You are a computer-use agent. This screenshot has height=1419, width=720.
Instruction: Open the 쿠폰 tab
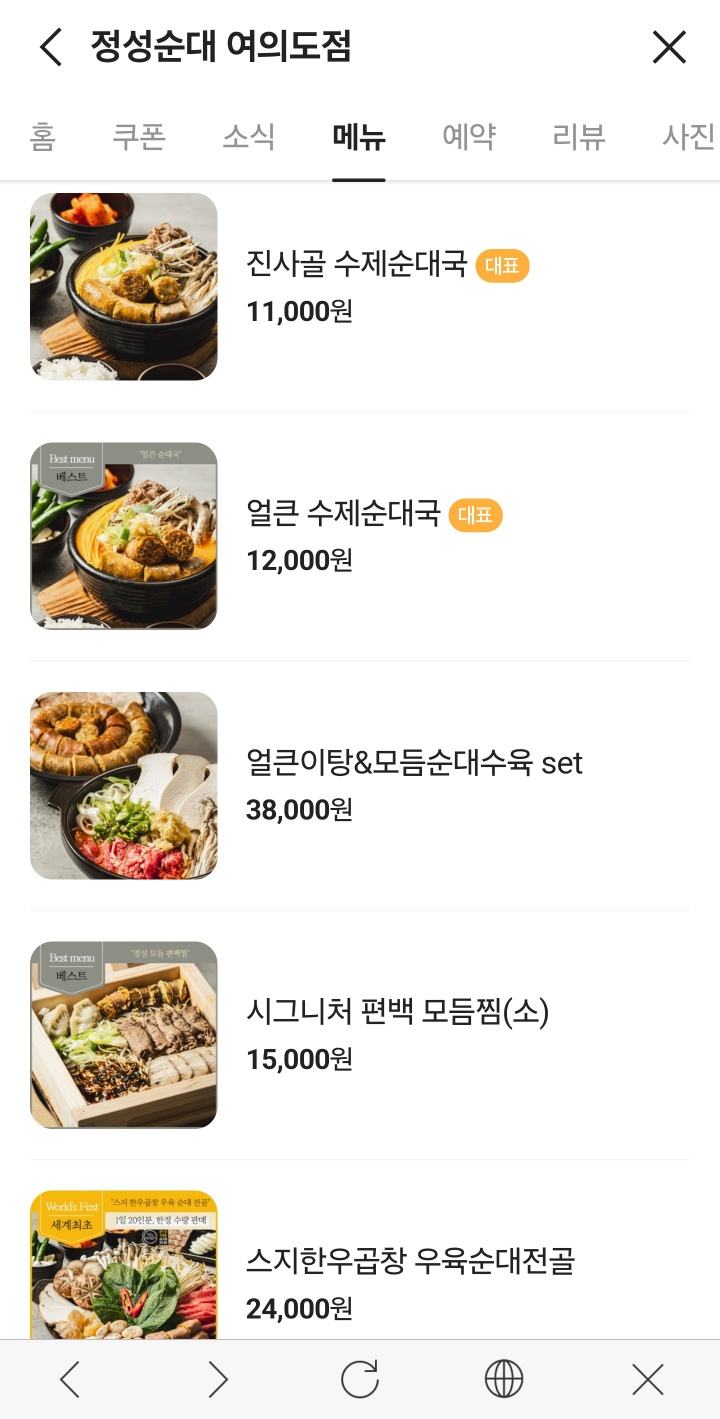click(x=138, y=137)
